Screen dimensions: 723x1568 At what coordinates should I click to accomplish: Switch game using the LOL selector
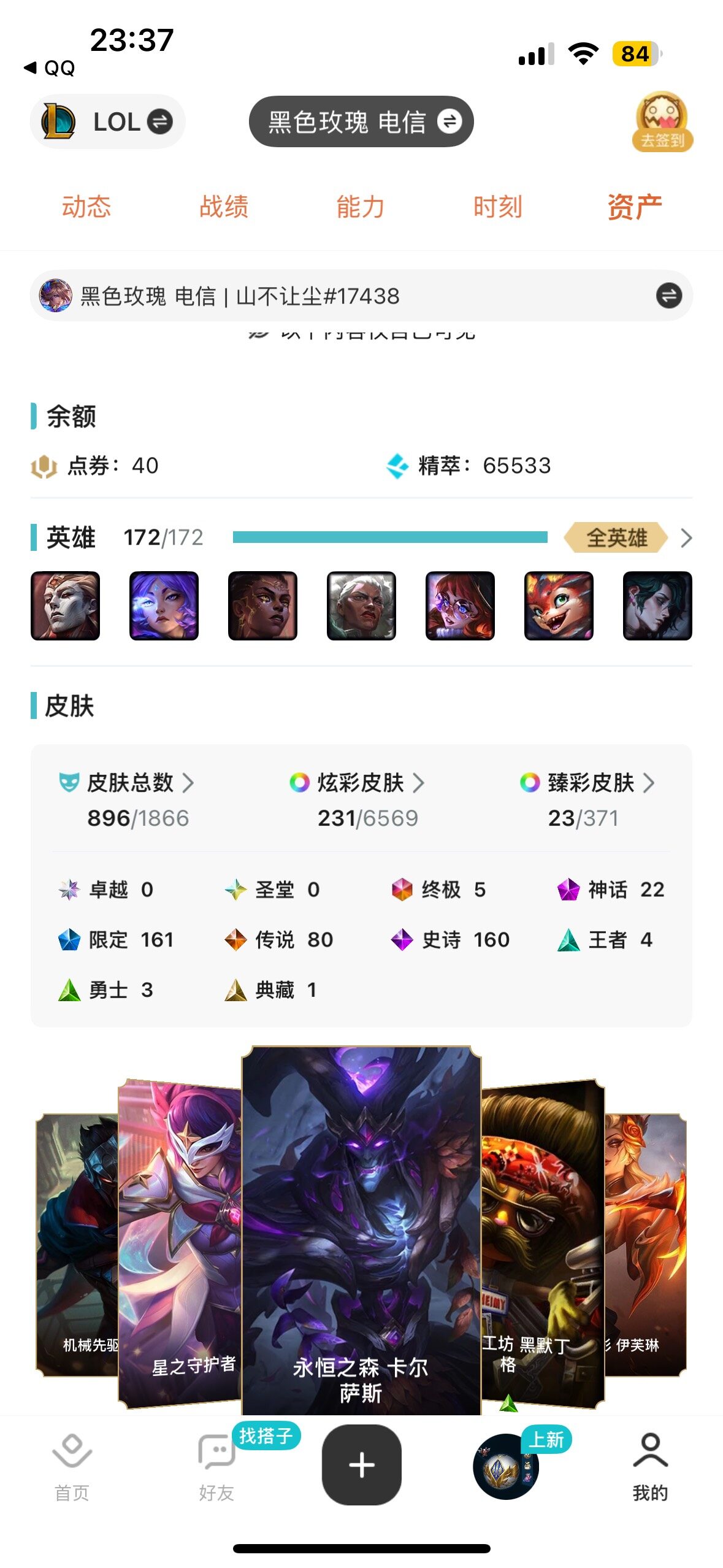pyautogui.click(x=107, y=121)
